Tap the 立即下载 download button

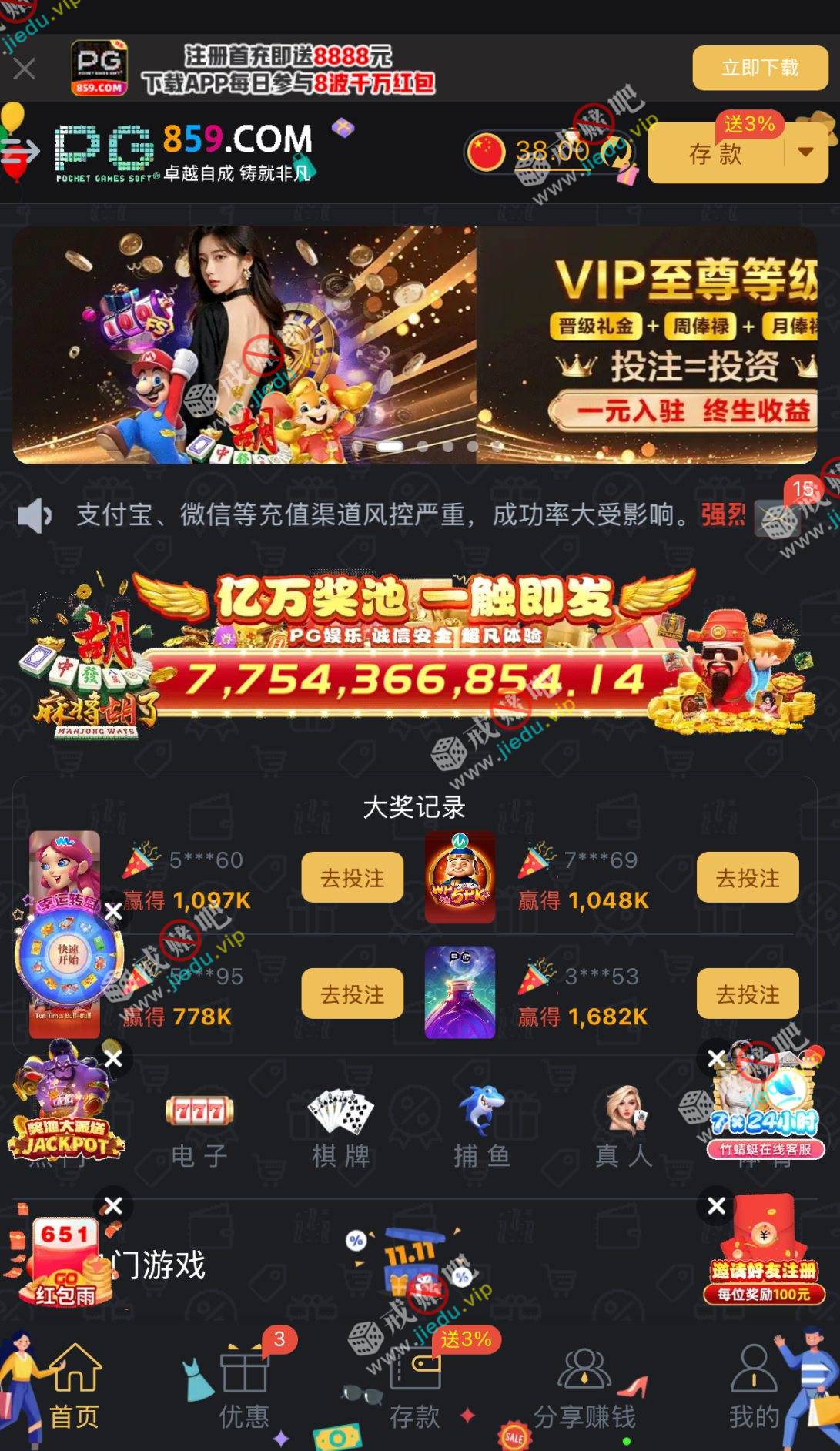(x=759, y=68)
